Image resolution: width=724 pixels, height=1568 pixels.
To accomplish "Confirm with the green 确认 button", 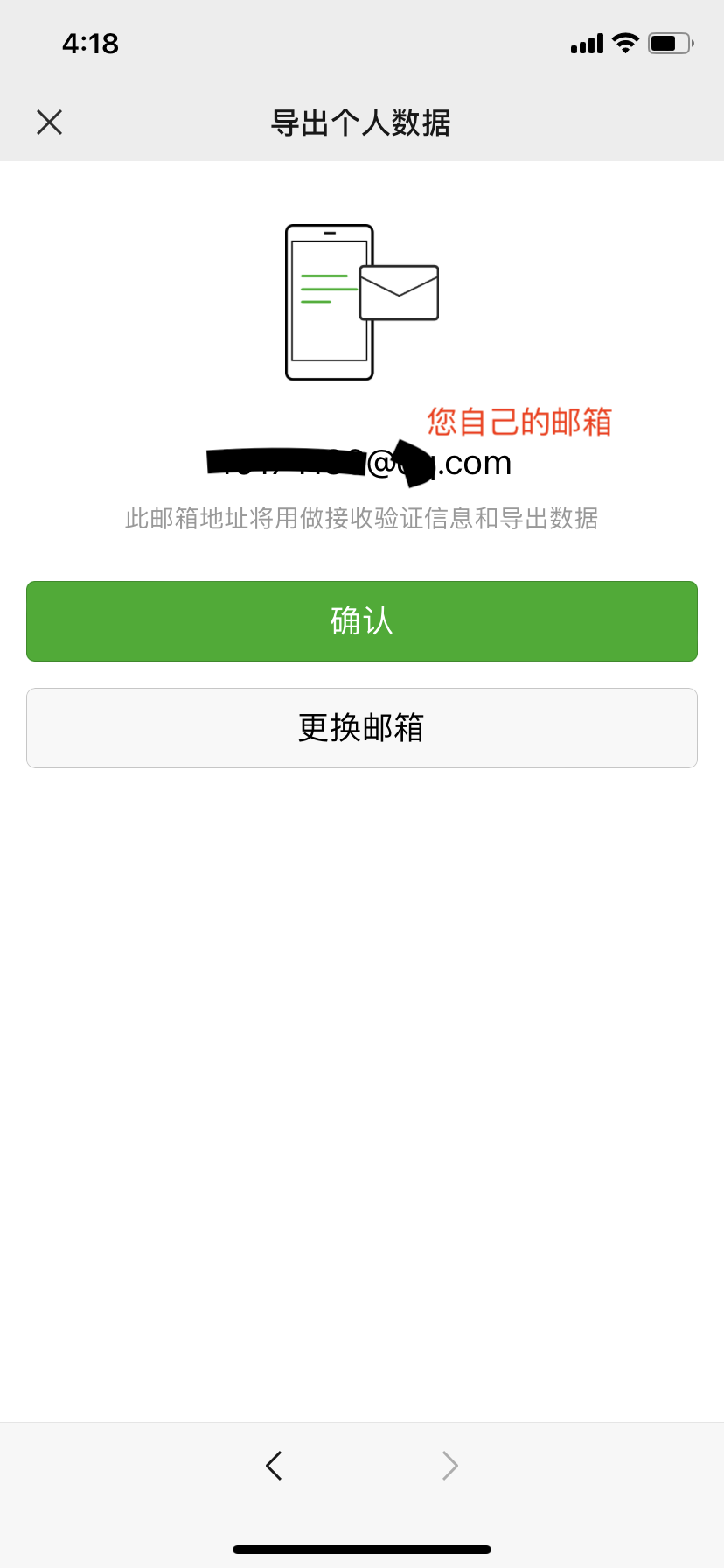I will pos(362,621).
